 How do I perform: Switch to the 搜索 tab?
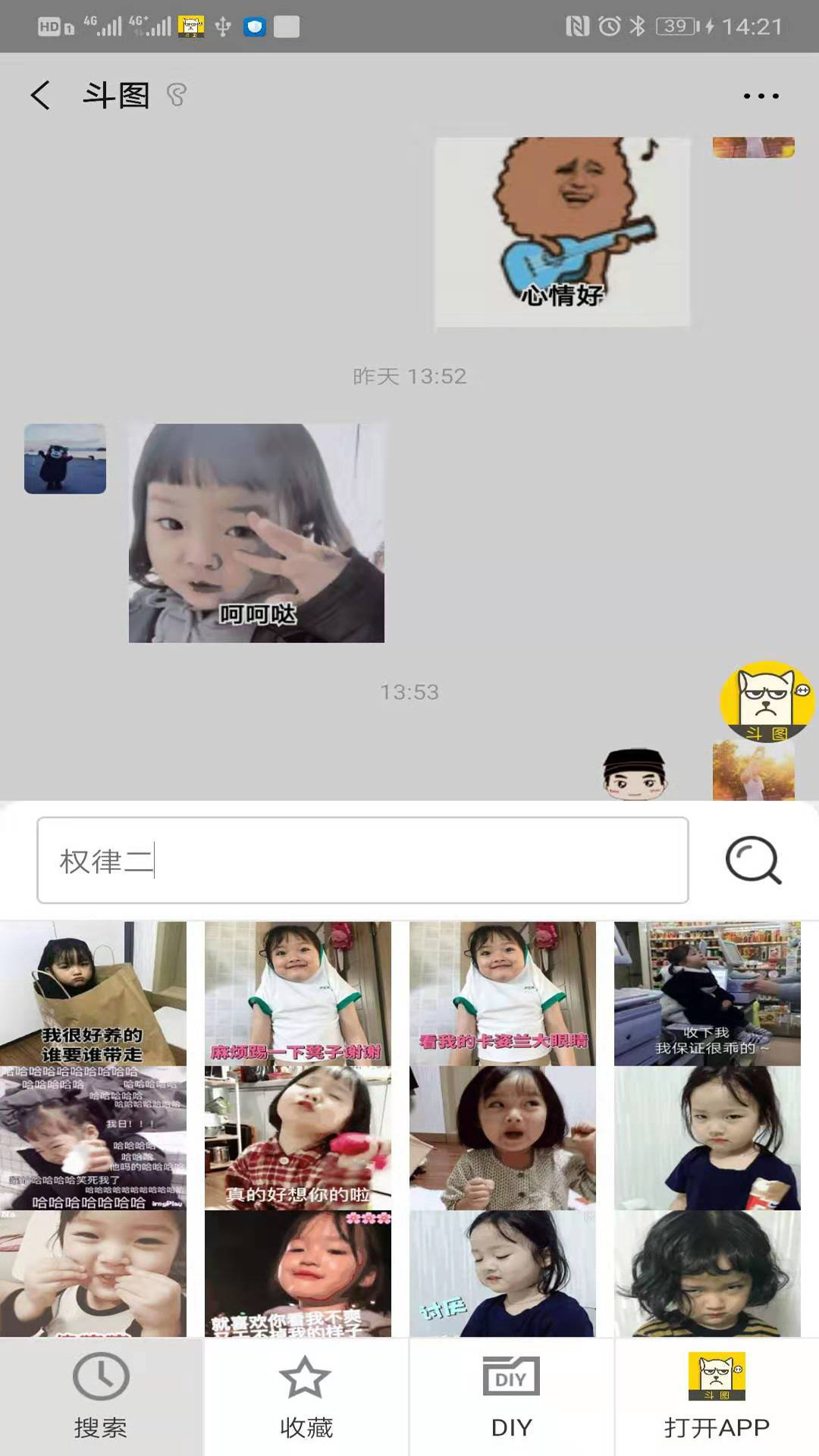[x=101, y=1397]
